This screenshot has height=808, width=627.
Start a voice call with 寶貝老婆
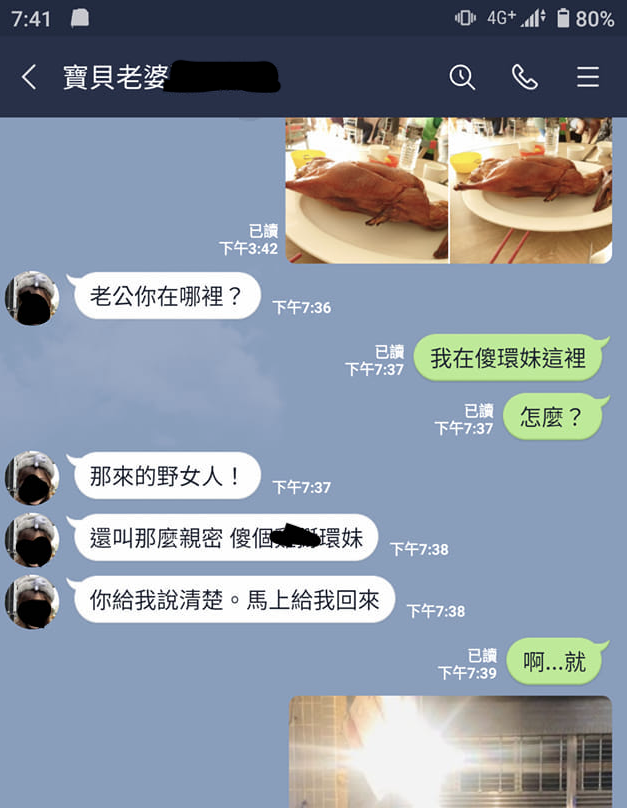(524, 77)
